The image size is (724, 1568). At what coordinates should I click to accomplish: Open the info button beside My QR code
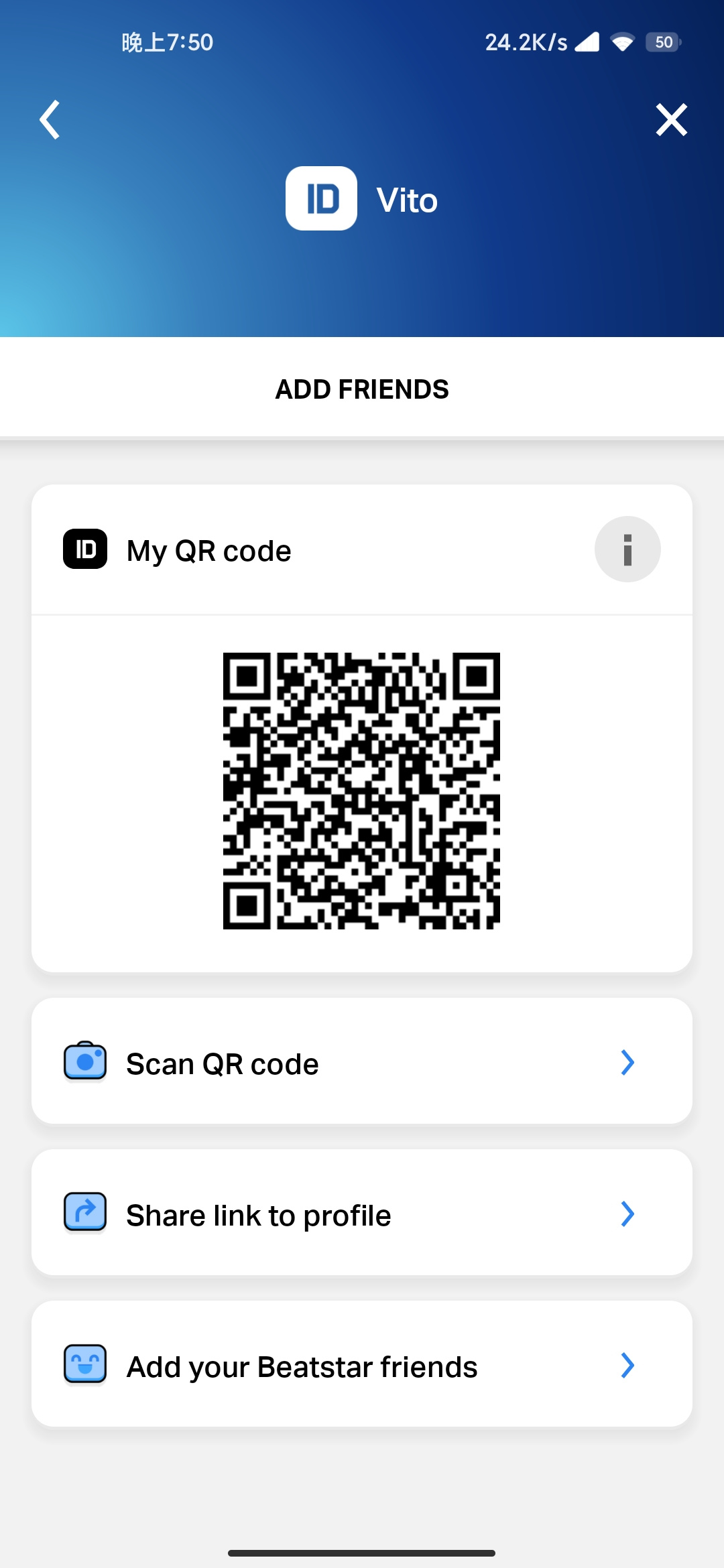(x=627, y=549)
